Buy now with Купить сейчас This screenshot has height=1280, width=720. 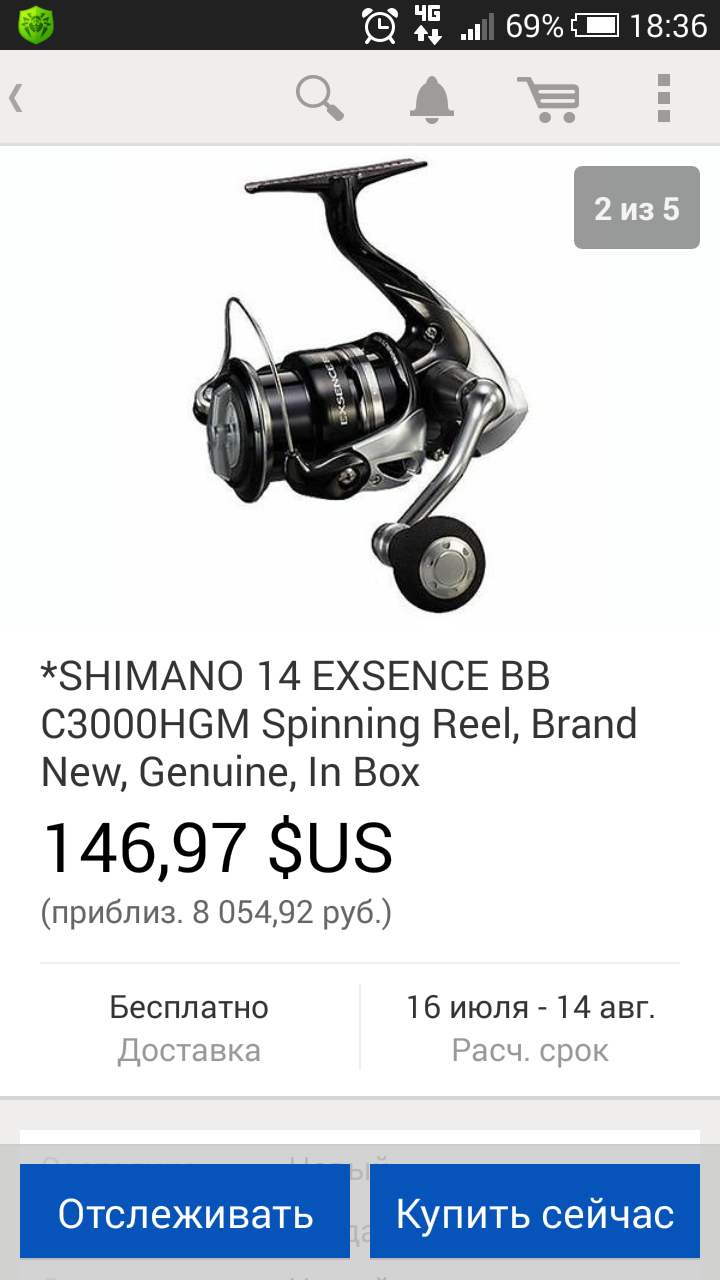coord(535,1213)
